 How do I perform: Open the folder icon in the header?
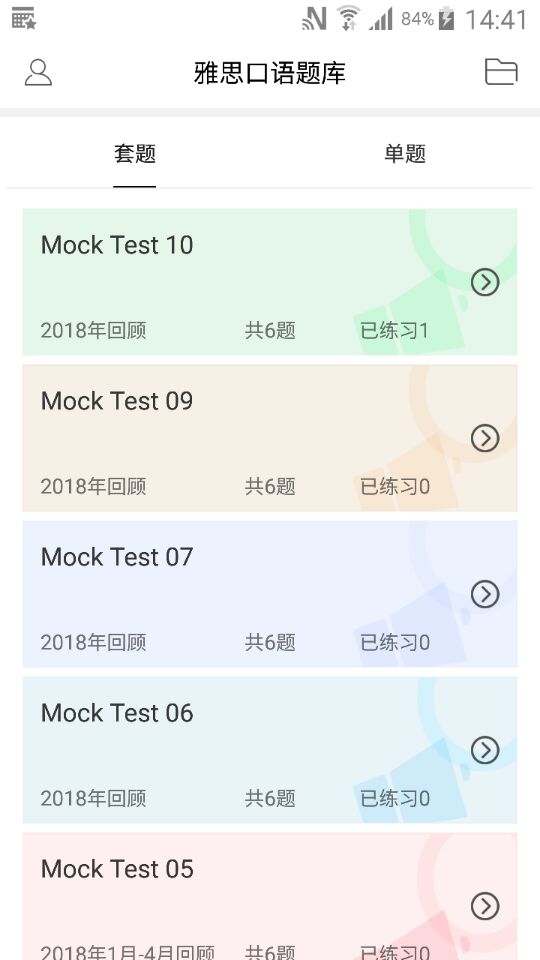(x=501, y=72)
